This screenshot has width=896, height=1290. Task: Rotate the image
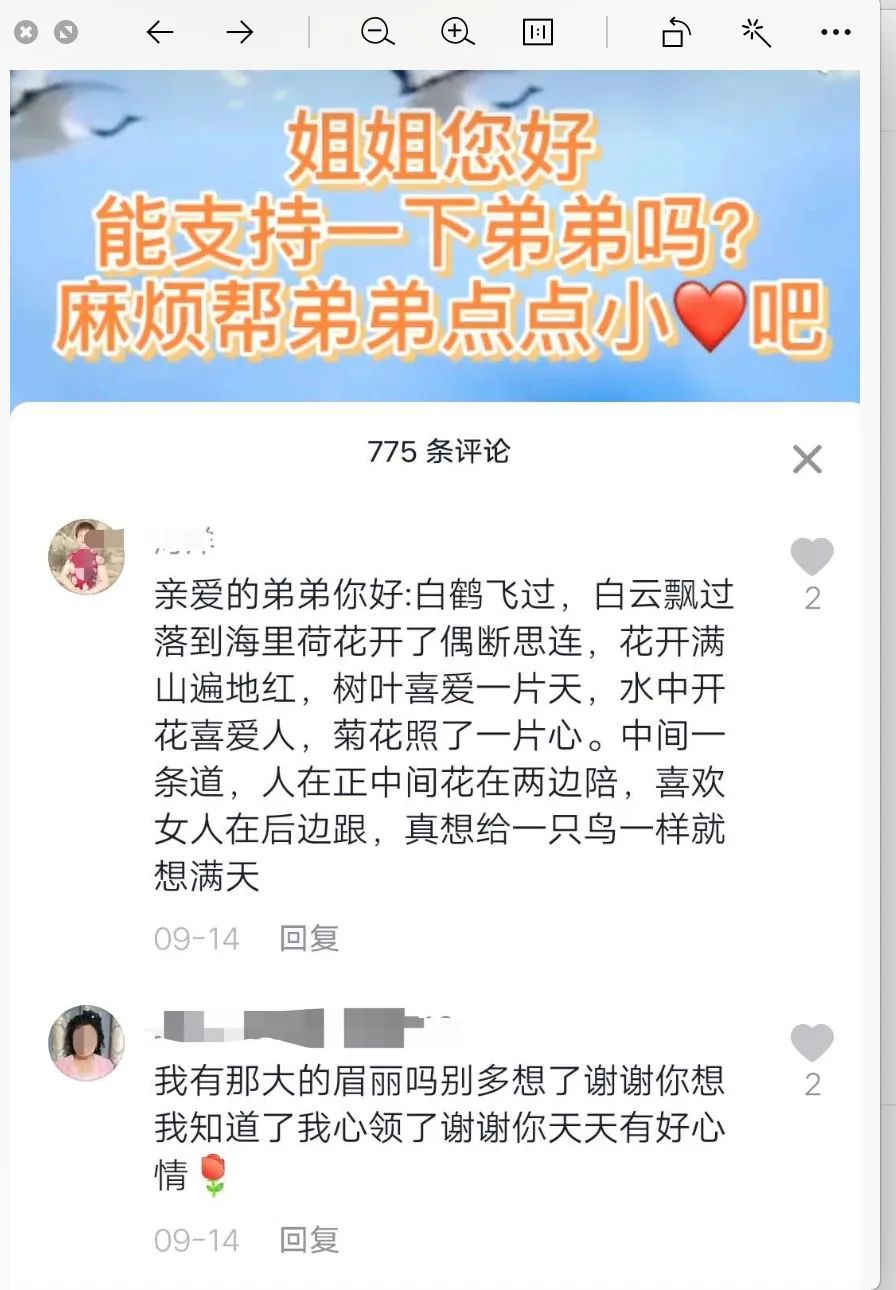pos(676,33)
